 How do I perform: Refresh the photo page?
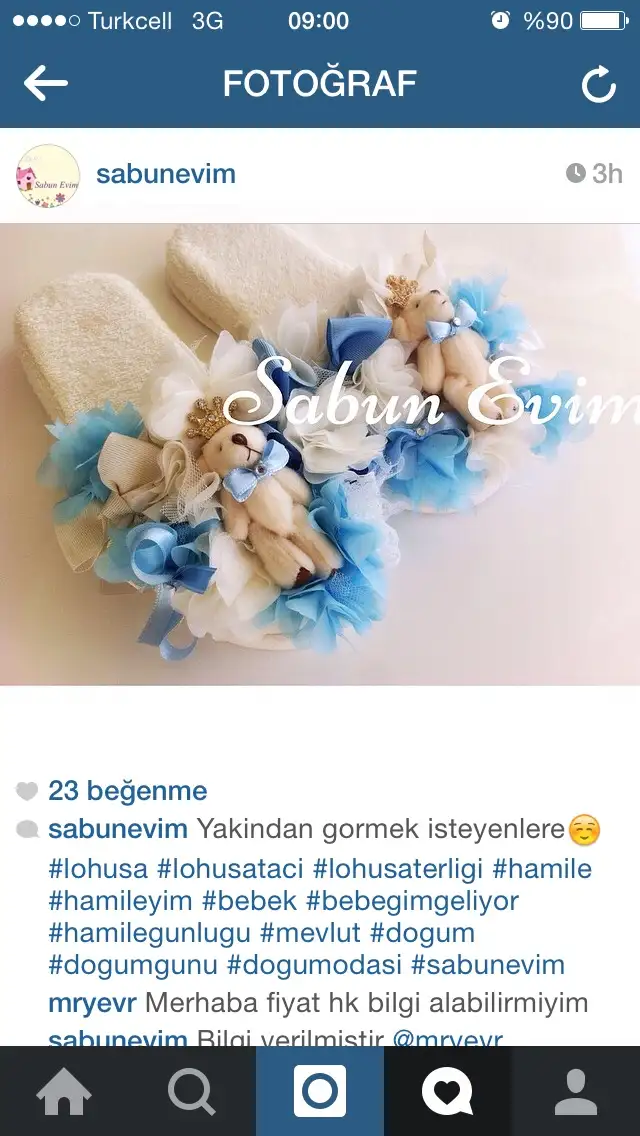click(x=599, y=84)
